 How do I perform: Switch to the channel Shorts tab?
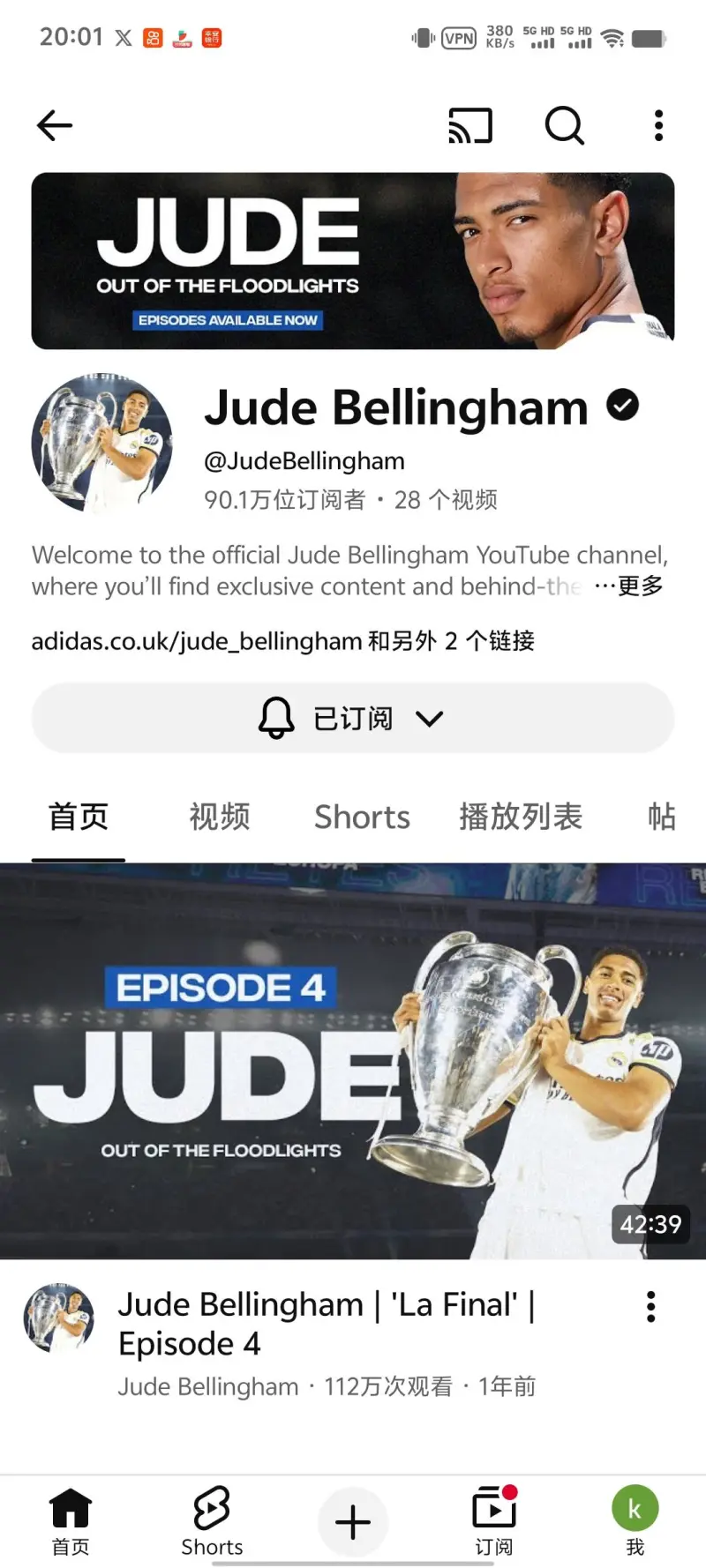(362, 817)
